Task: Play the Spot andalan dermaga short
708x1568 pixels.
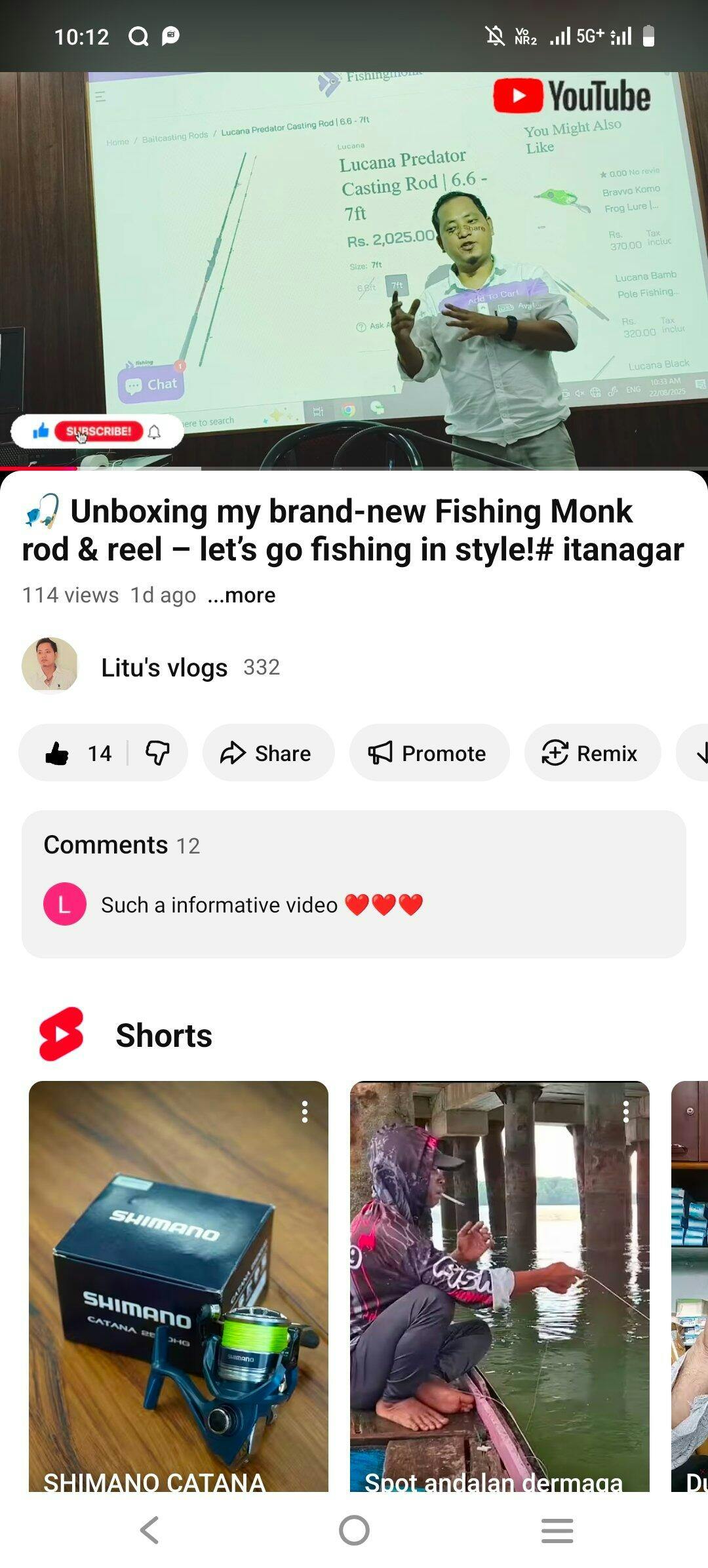Action: [500, 1285]
